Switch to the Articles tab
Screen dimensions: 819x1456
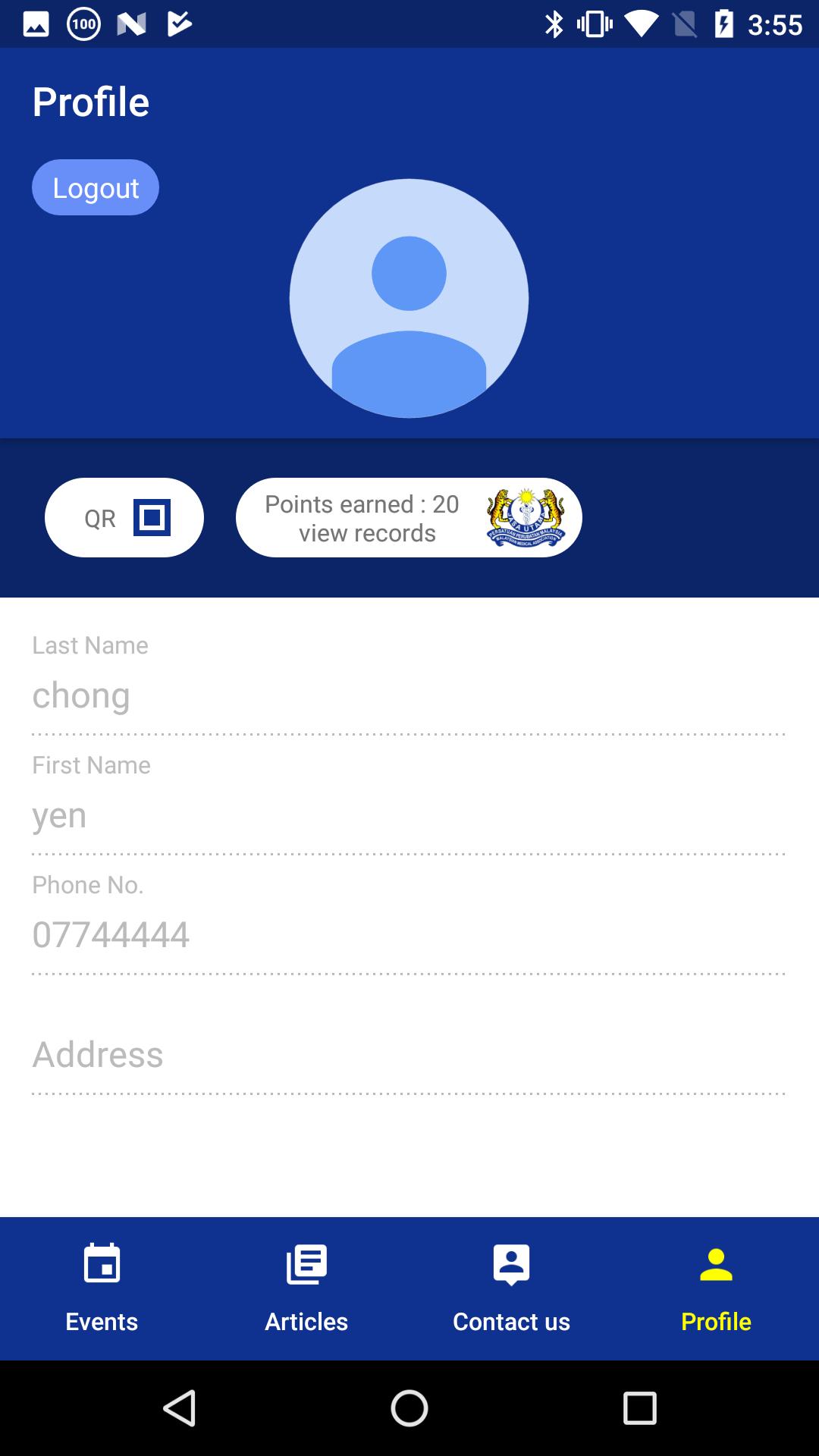click(x=306, y=1288)
